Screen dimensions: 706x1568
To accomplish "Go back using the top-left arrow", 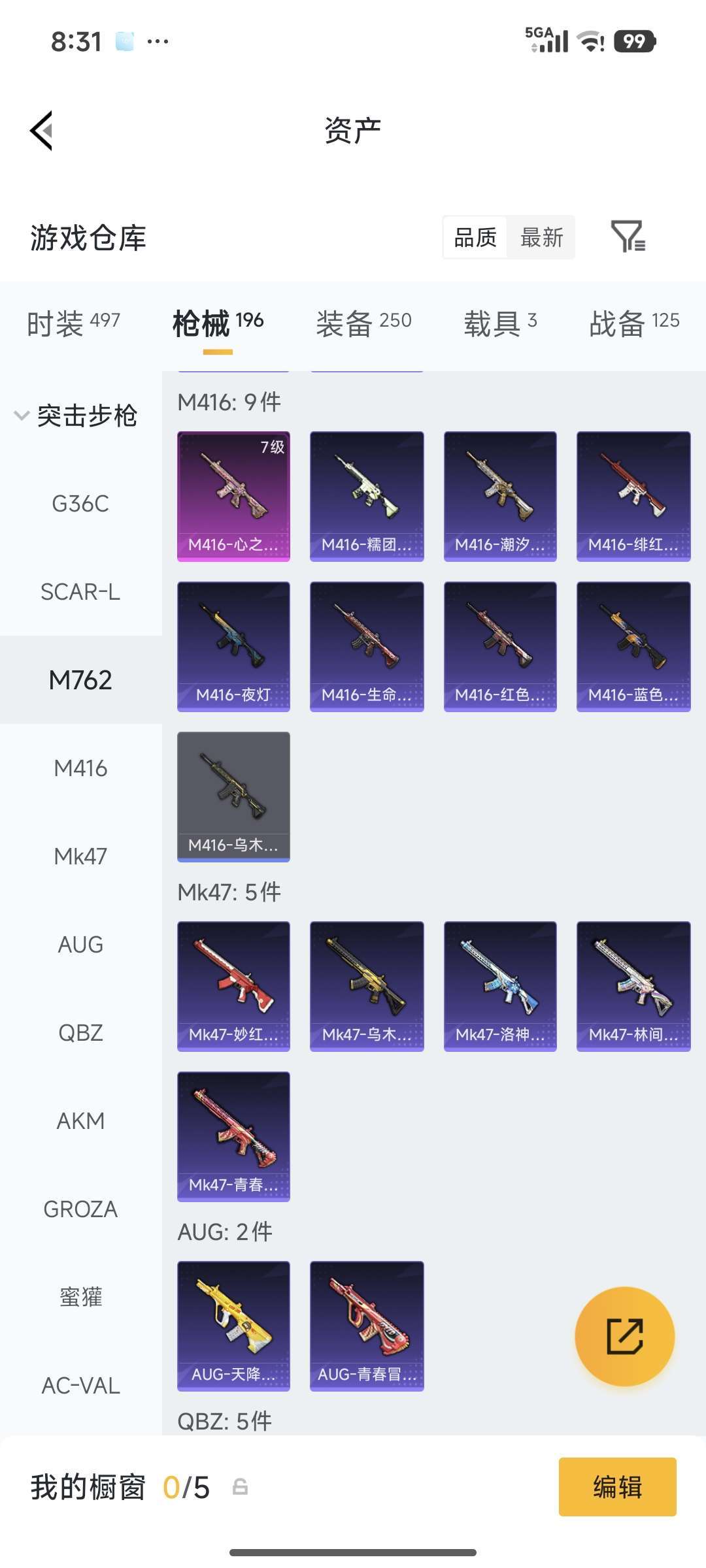I will [41, 131].
